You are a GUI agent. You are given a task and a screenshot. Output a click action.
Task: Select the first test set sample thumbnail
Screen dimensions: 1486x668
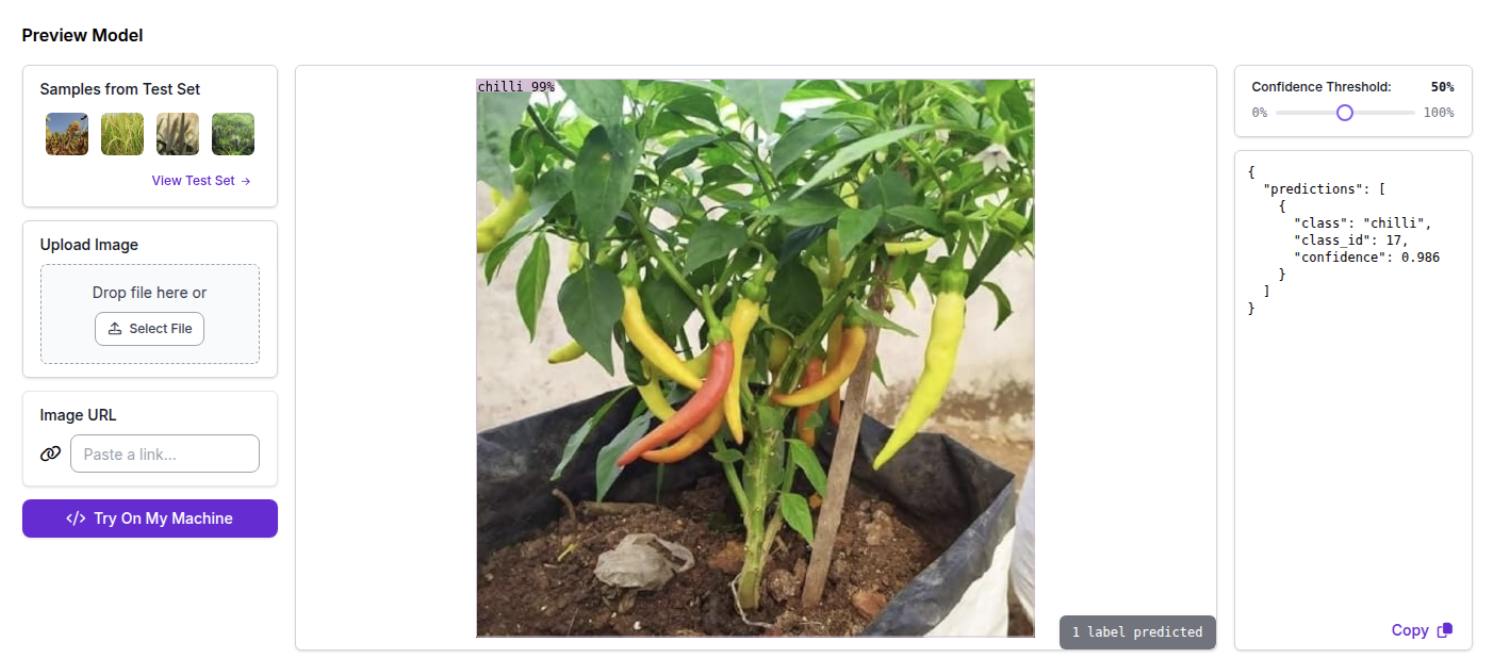click(x=67, y=134)
